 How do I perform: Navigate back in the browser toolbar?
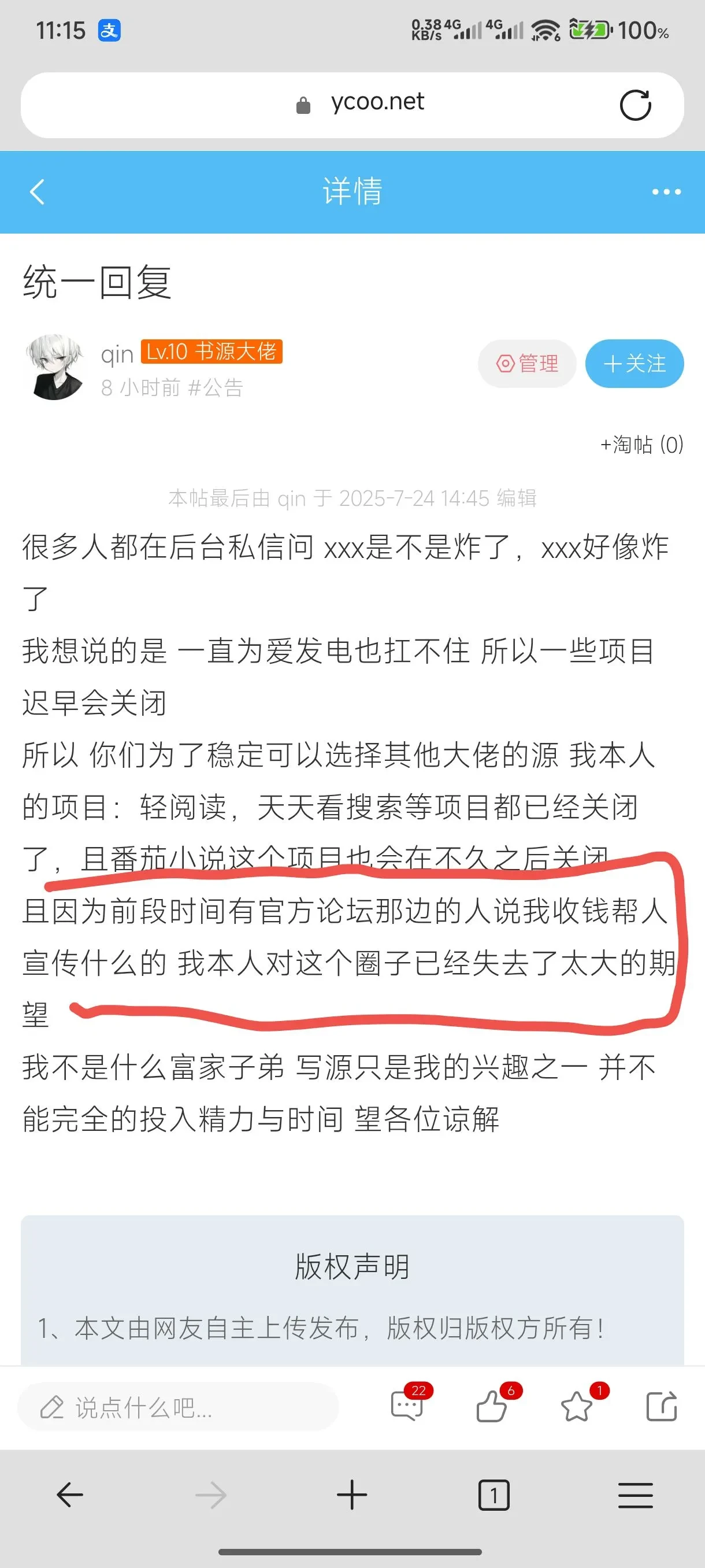click(70, 1495)
